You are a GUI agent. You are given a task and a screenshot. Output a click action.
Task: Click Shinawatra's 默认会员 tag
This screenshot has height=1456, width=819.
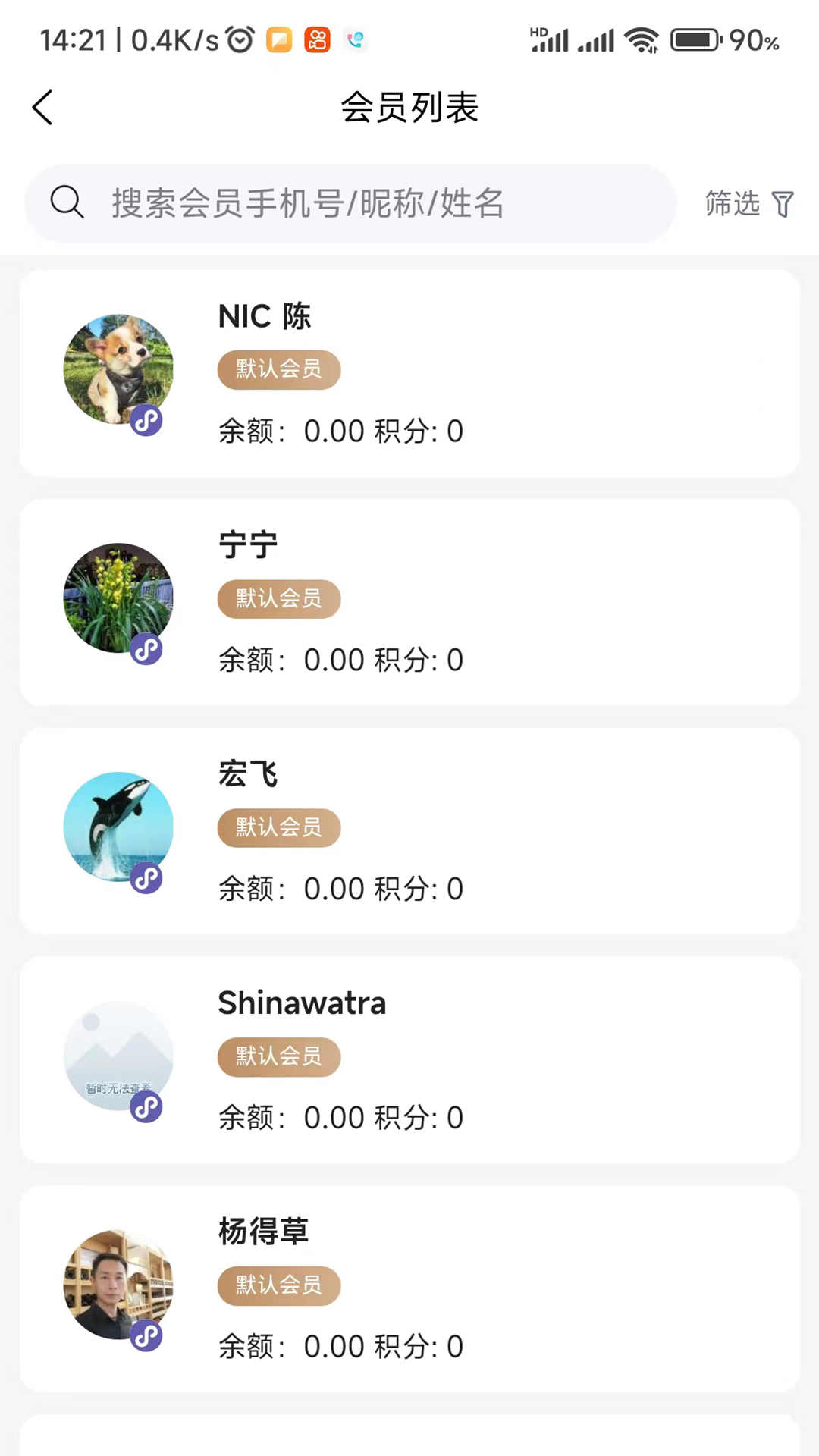(x=278, y=1057)
